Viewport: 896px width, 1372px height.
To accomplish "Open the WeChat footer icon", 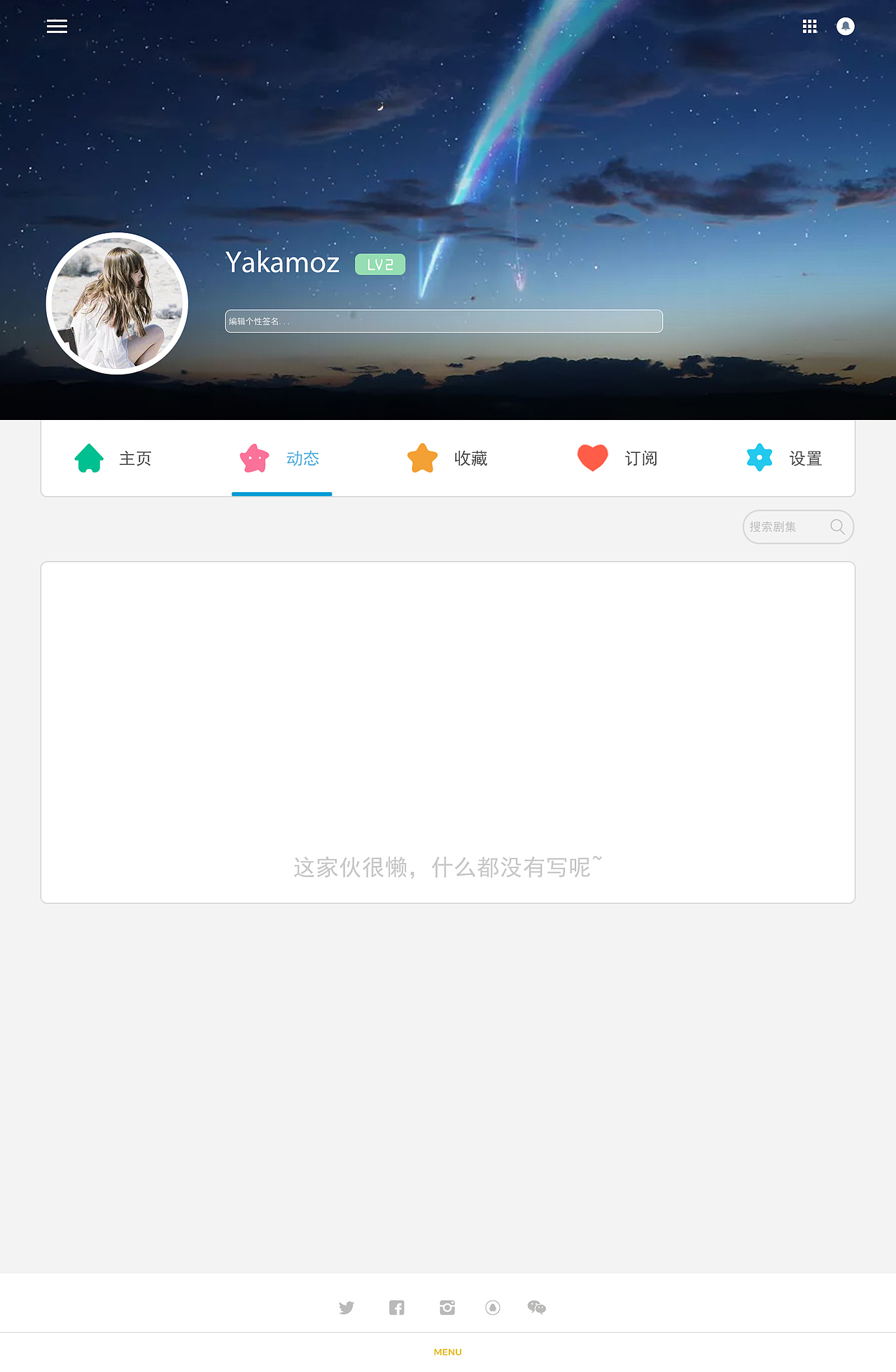I will tap(537, 1308).
